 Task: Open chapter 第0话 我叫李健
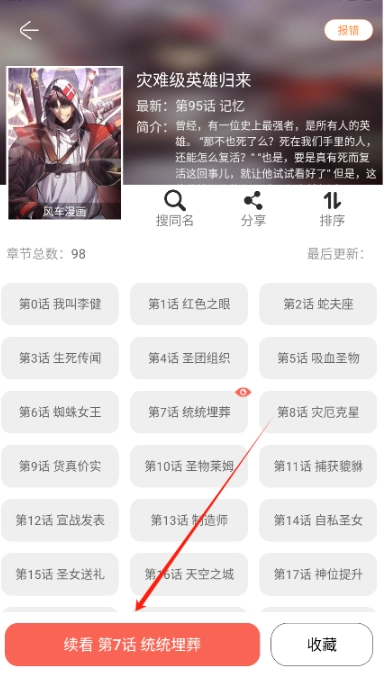(x=60, y=304)
